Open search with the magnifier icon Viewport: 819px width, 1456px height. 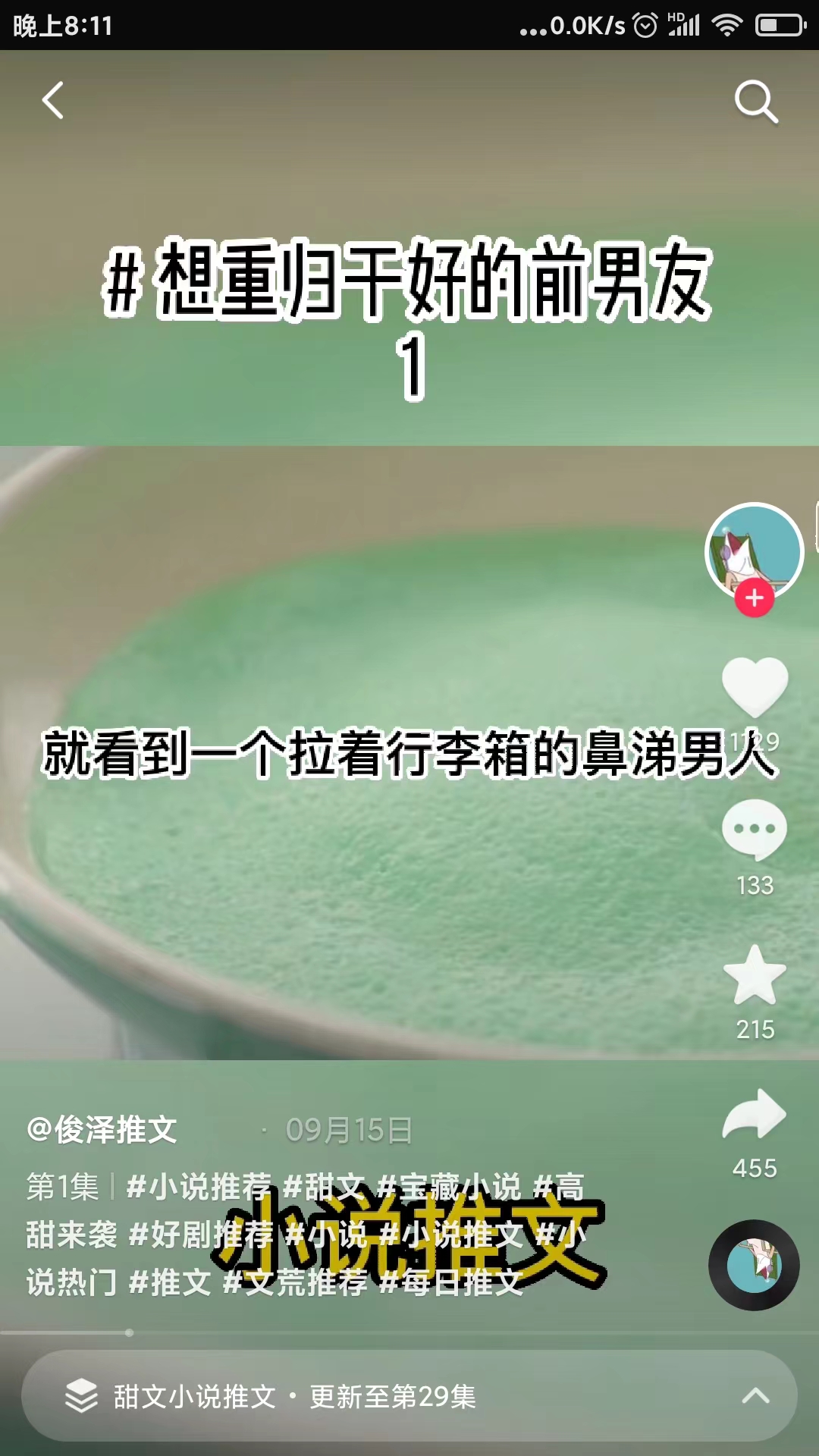click(756, 101)
